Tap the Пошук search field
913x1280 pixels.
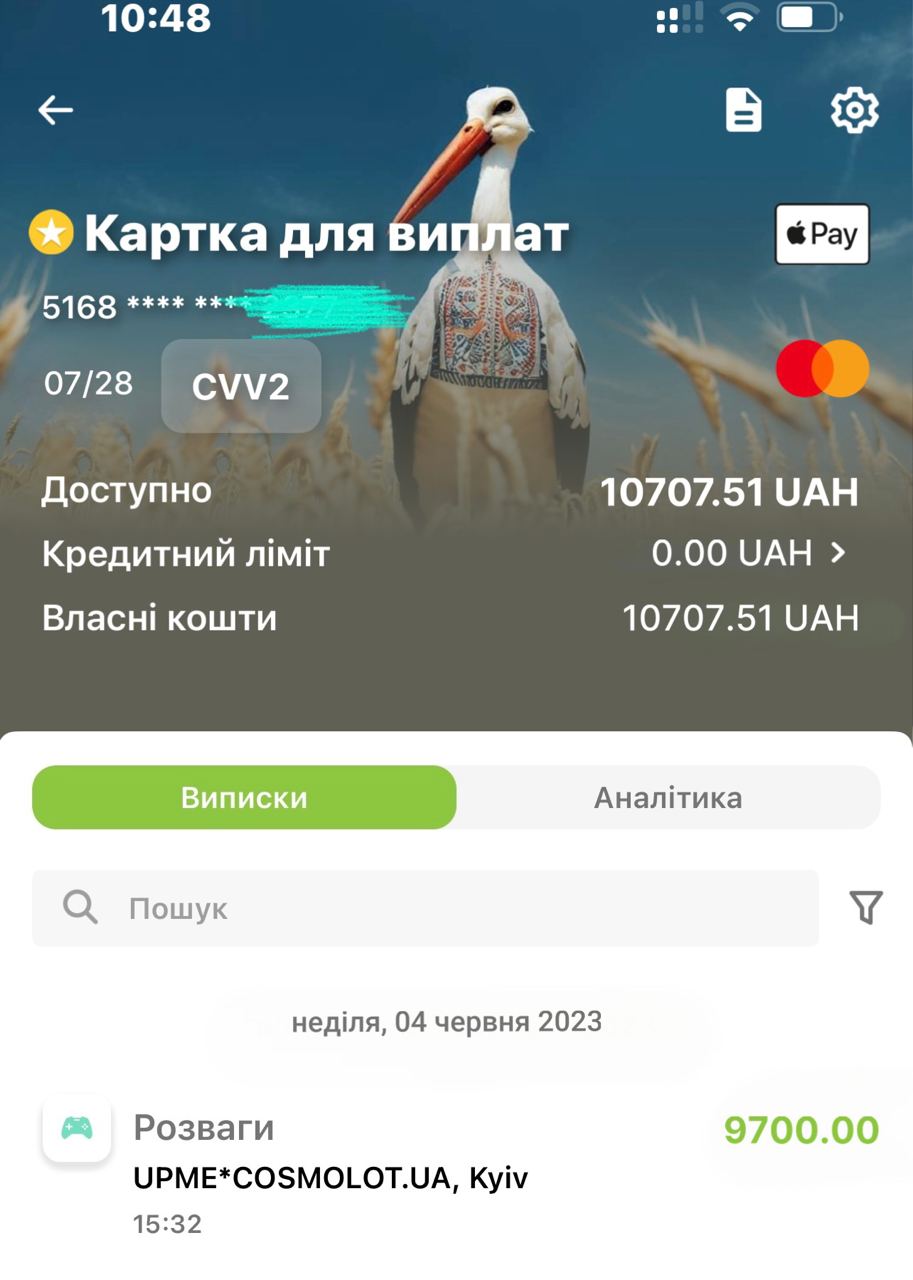click(x=425, y=908)
